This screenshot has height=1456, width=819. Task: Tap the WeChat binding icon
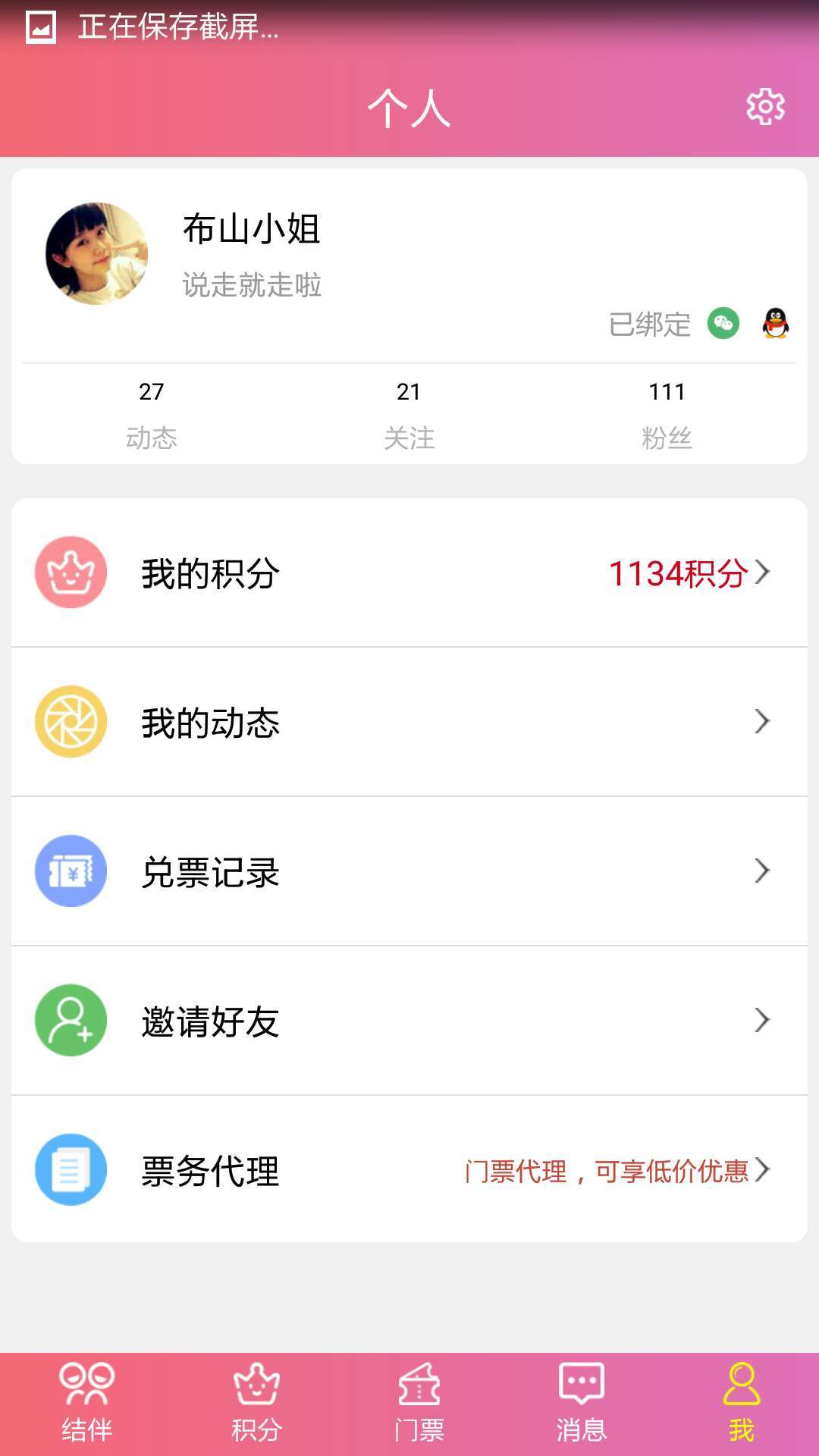point(723,324)
